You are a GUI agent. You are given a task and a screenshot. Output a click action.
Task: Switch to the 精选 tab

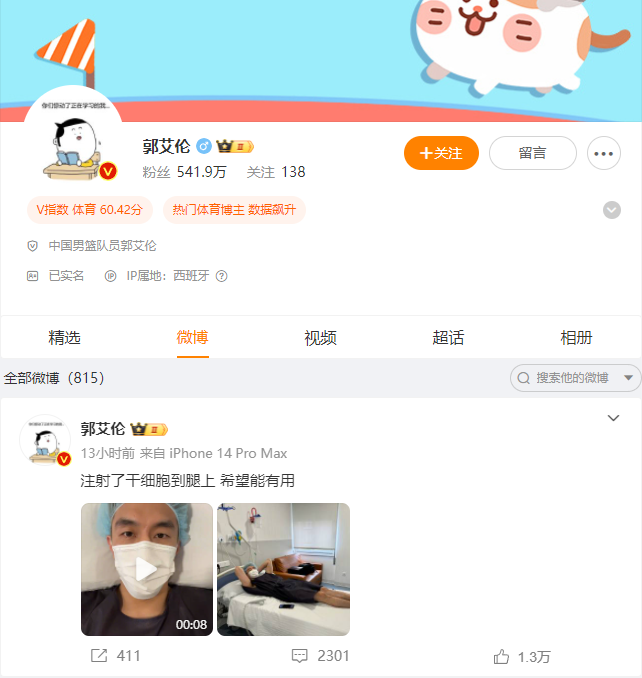(64, 338)
